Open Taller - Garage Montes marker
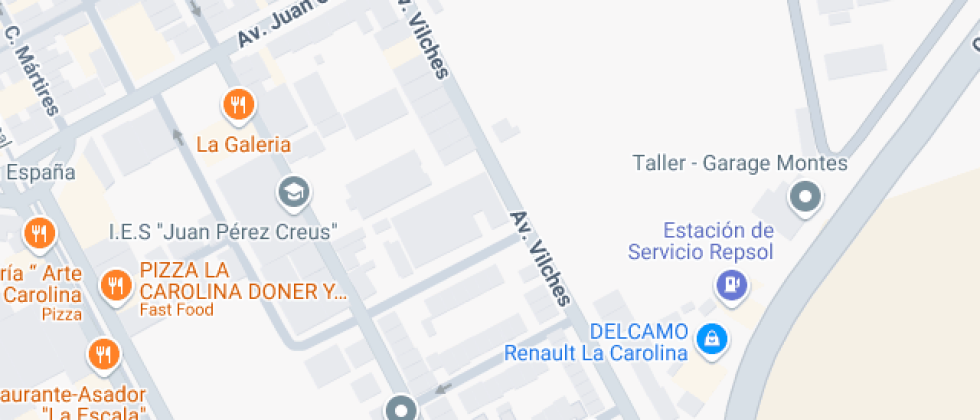 tap(805, 197)
